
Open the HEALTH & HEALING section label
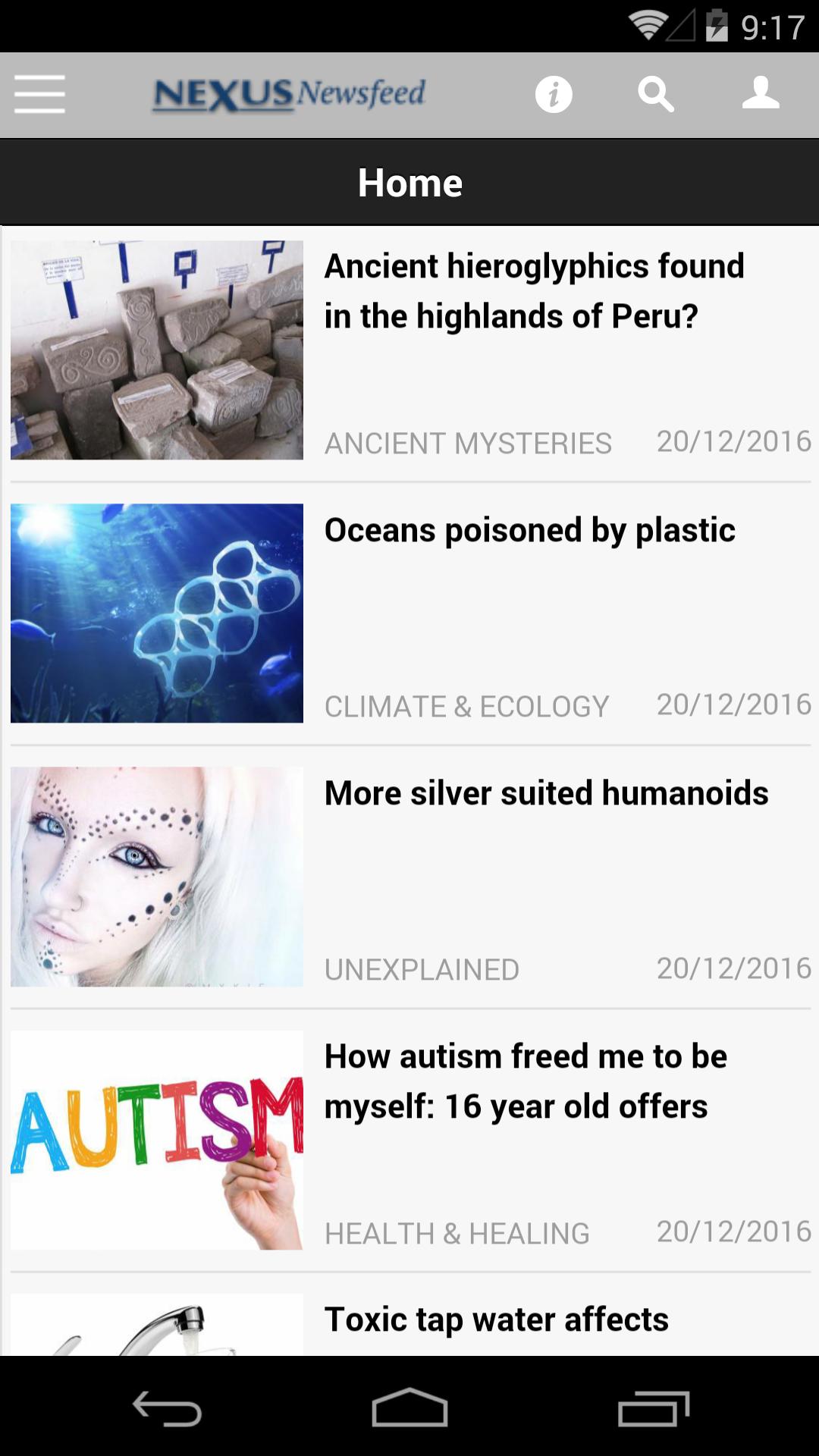[457, 1232]
